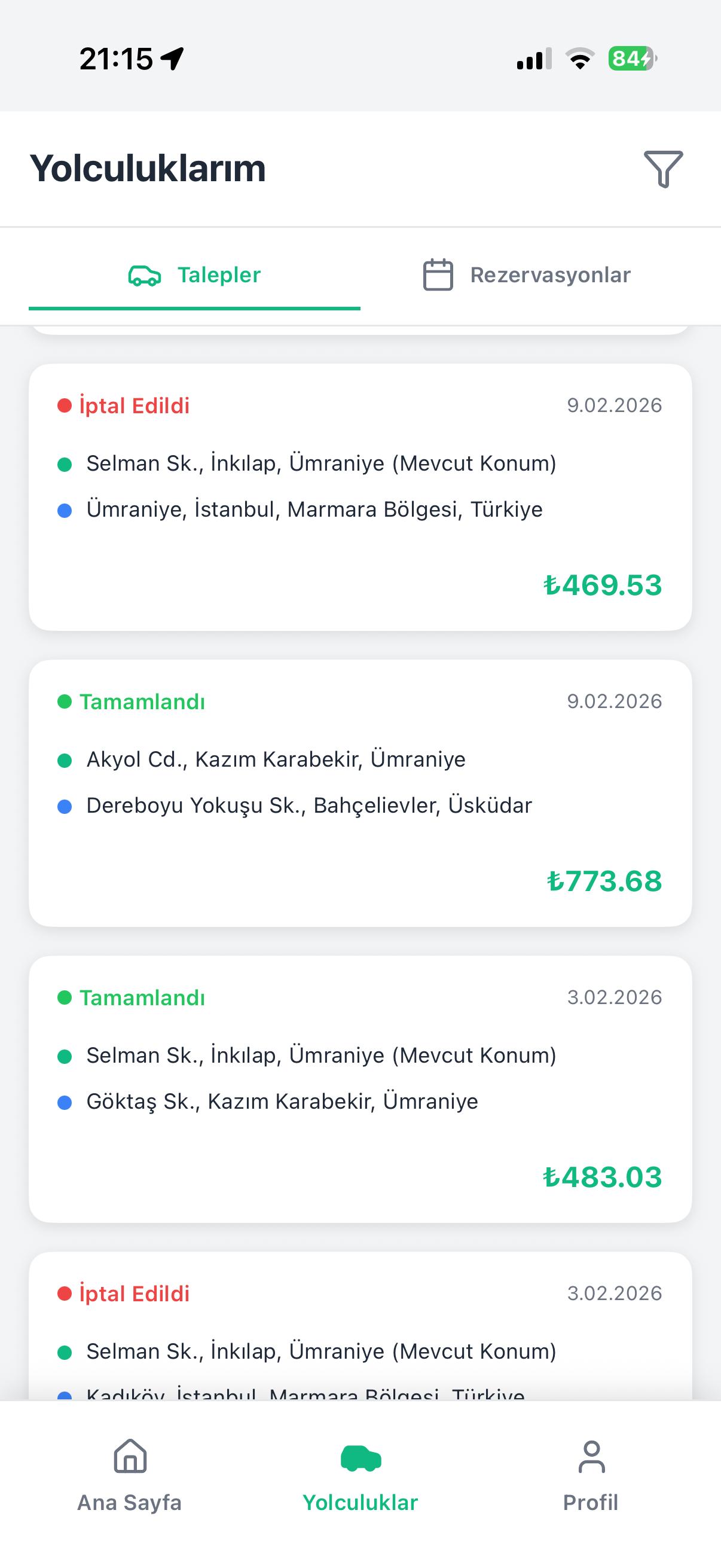Click the green Talepler underline indicator
Viewport: 721px width, 1568px height.
point(195,309)
